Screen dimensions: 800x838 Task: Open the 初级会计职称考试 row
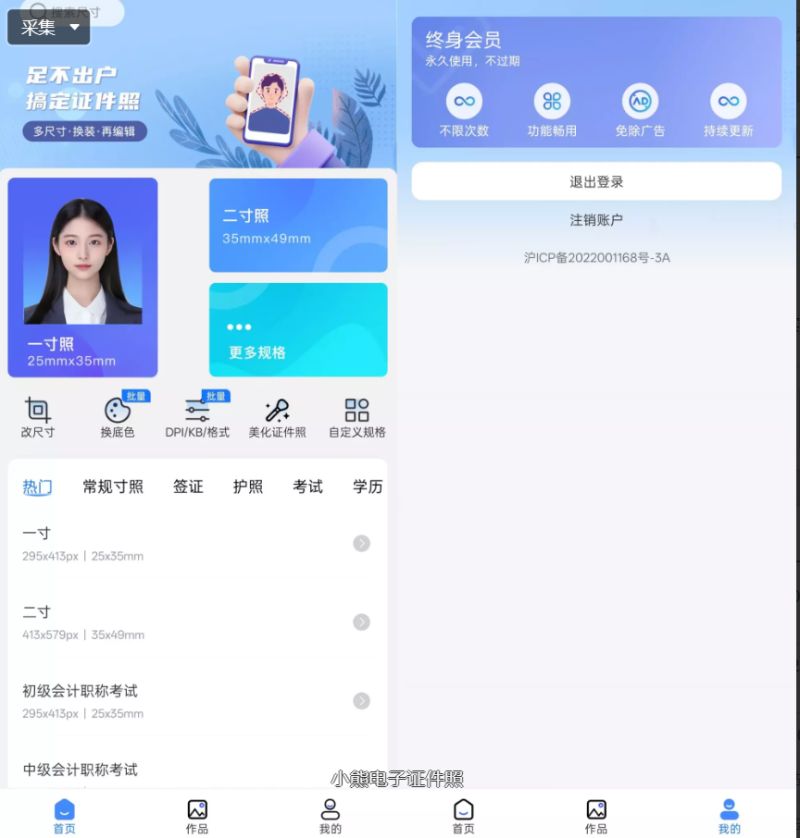coord(196,700)
